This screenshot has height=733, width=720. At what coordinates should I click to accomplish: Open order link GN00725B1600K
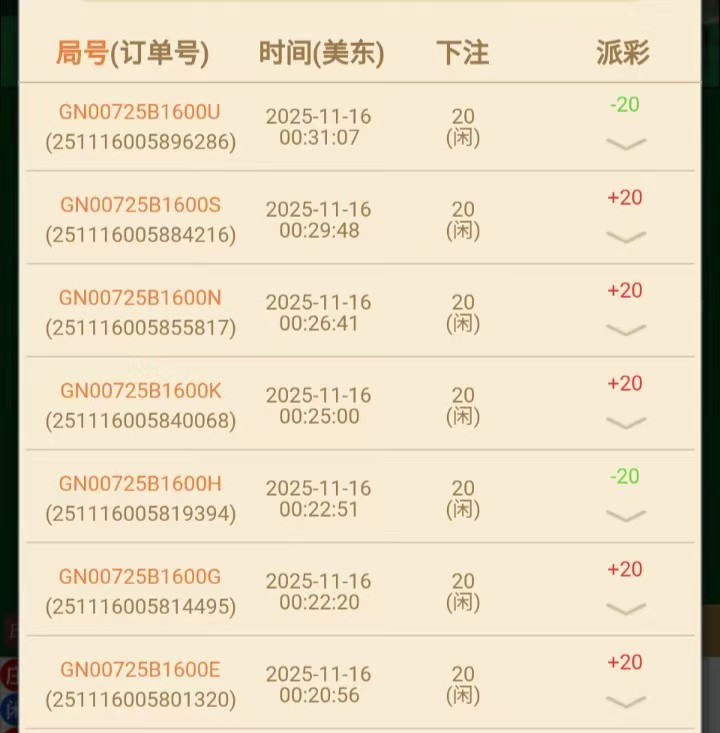(139, 391)
